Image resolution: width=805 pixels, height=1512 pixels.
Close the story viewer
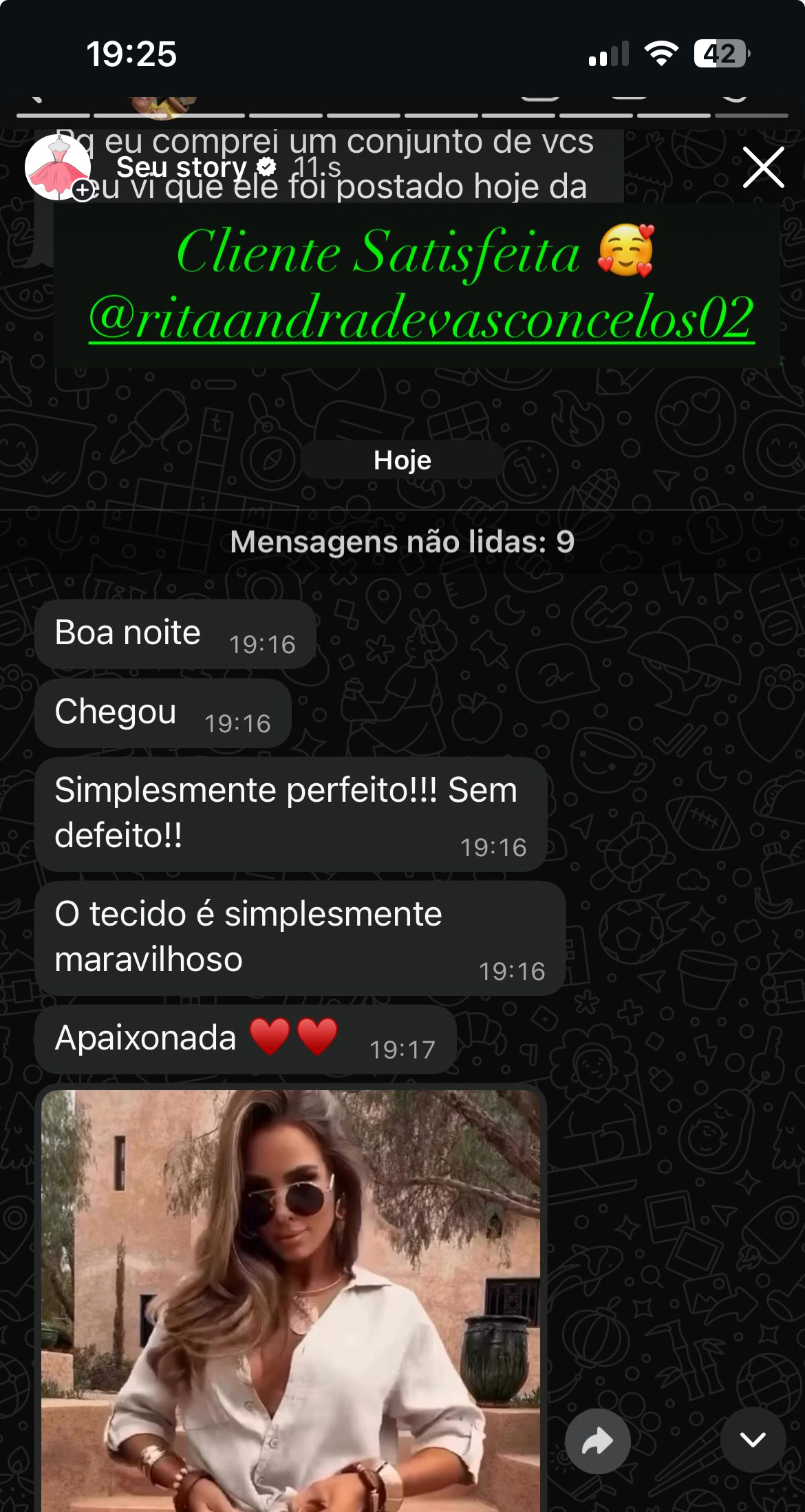pyautogui.click(x=763, y=167)
